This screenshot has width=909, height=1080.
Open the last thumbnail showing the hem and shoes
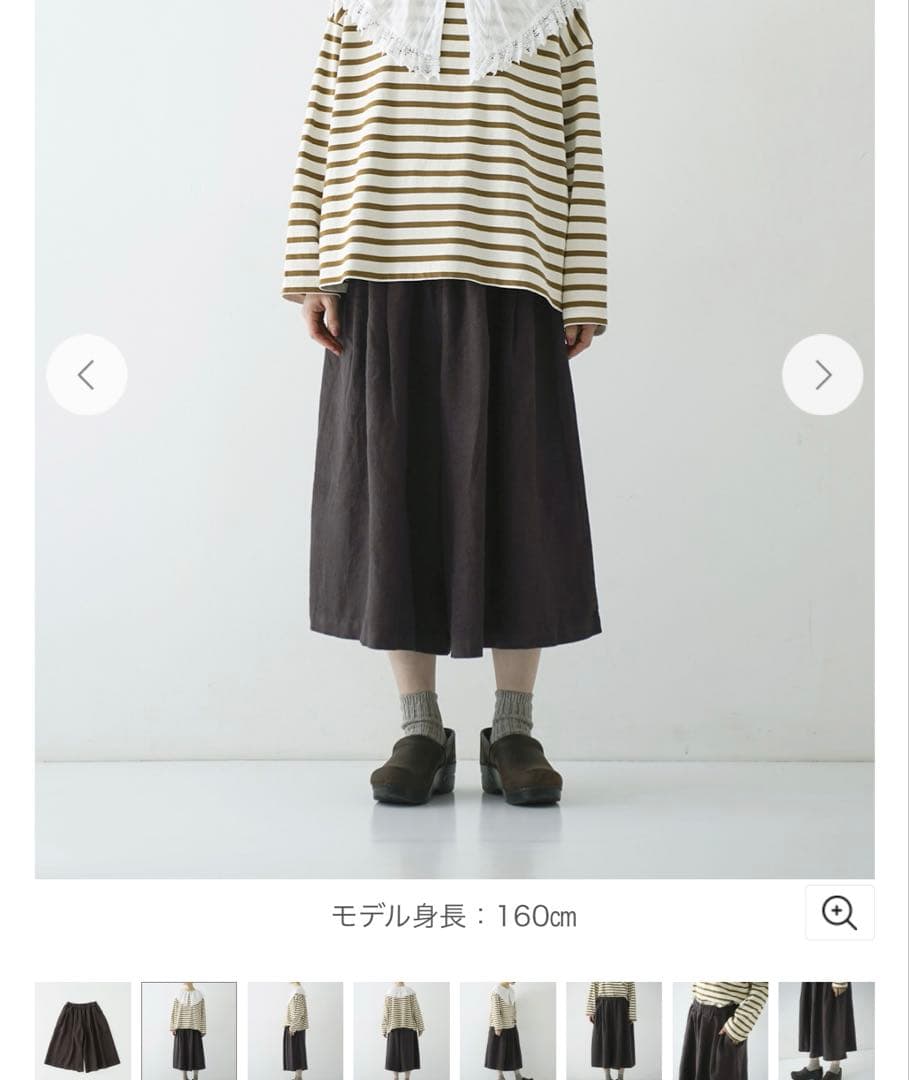coord(825,1030)
